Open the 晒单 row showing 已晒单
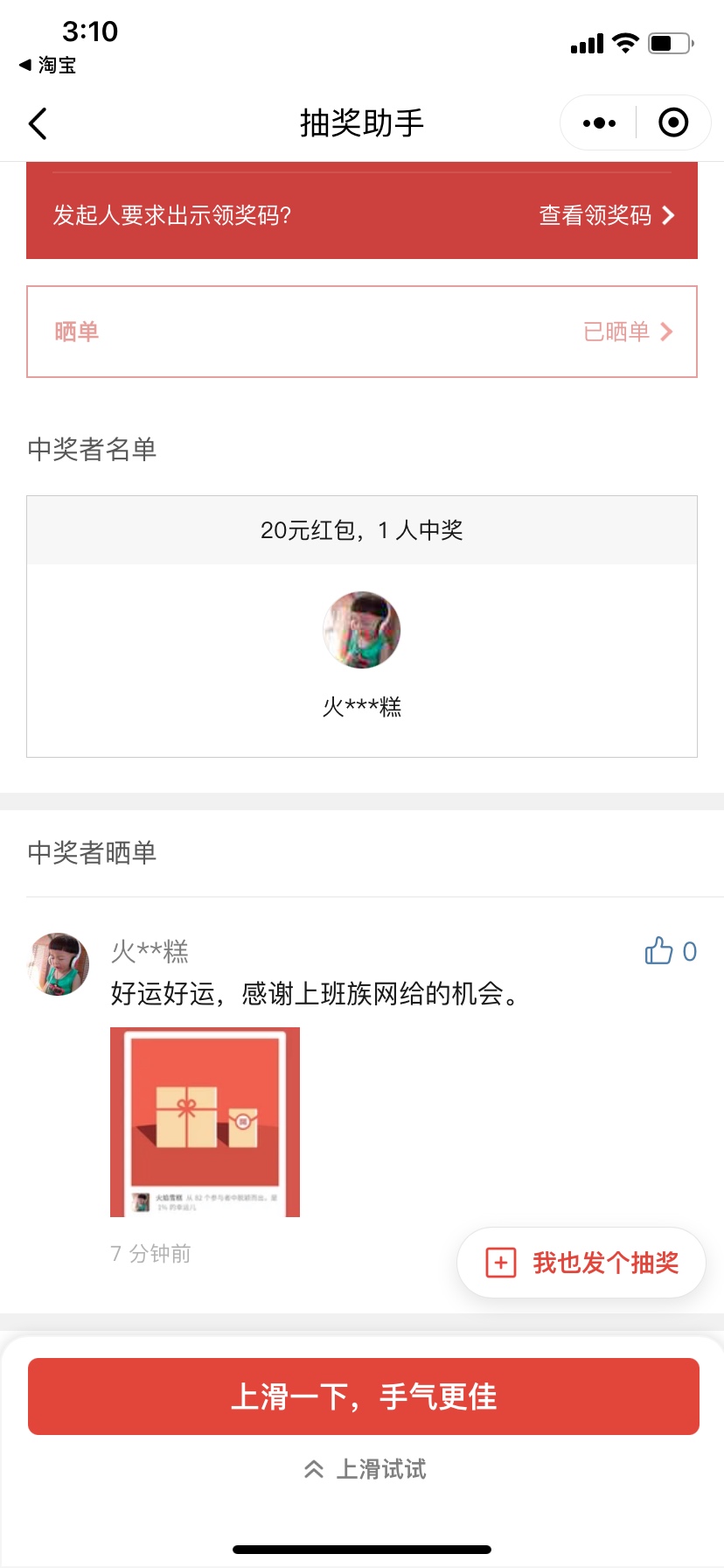This screenshot has width=724, height=1568. coord(362,332)
